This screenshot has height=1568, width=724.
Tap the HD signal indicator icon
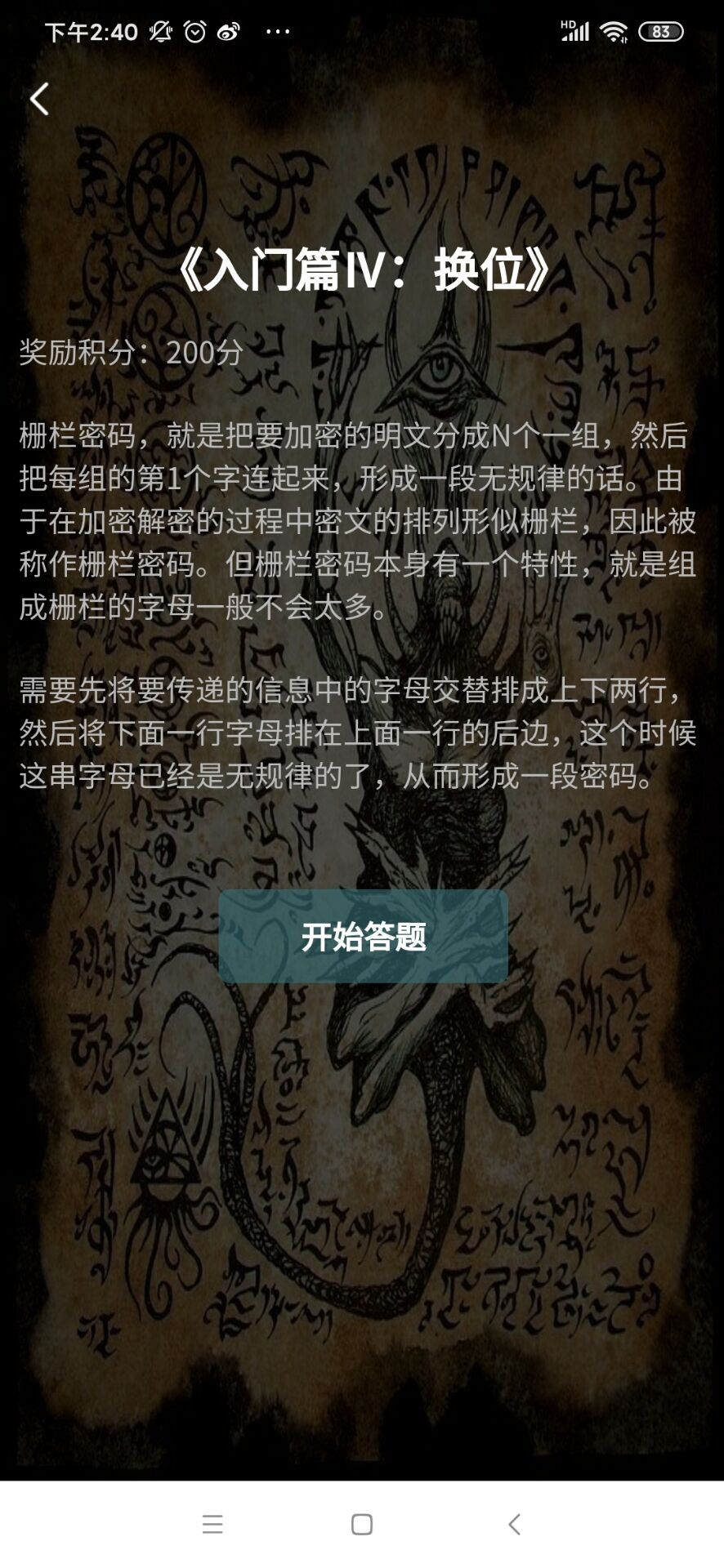[574, 30]
